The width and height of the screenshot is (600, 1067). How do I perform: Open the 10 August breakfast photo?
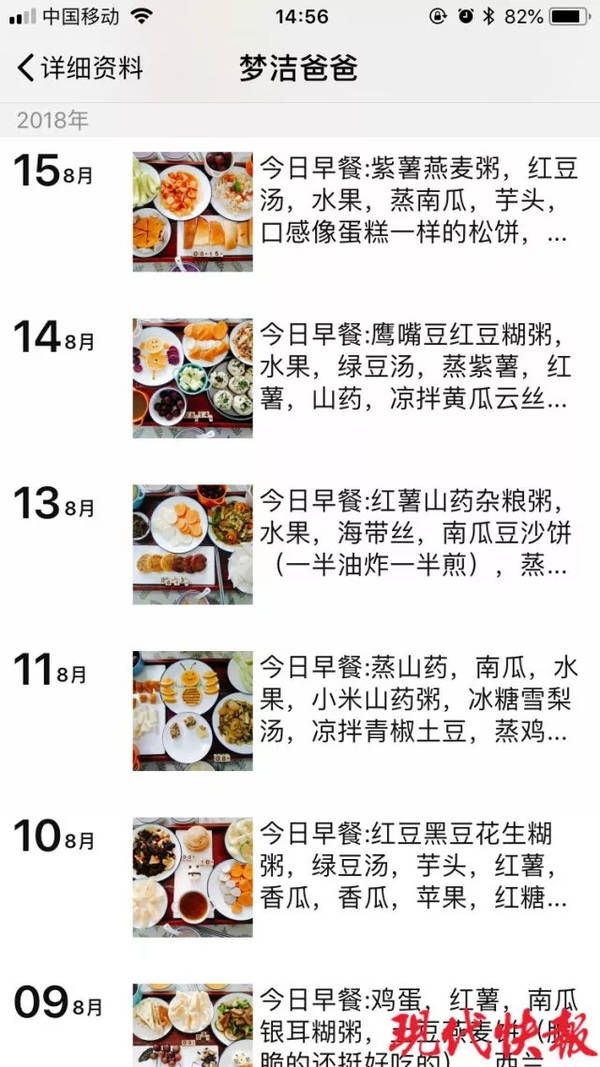[193, 877]
